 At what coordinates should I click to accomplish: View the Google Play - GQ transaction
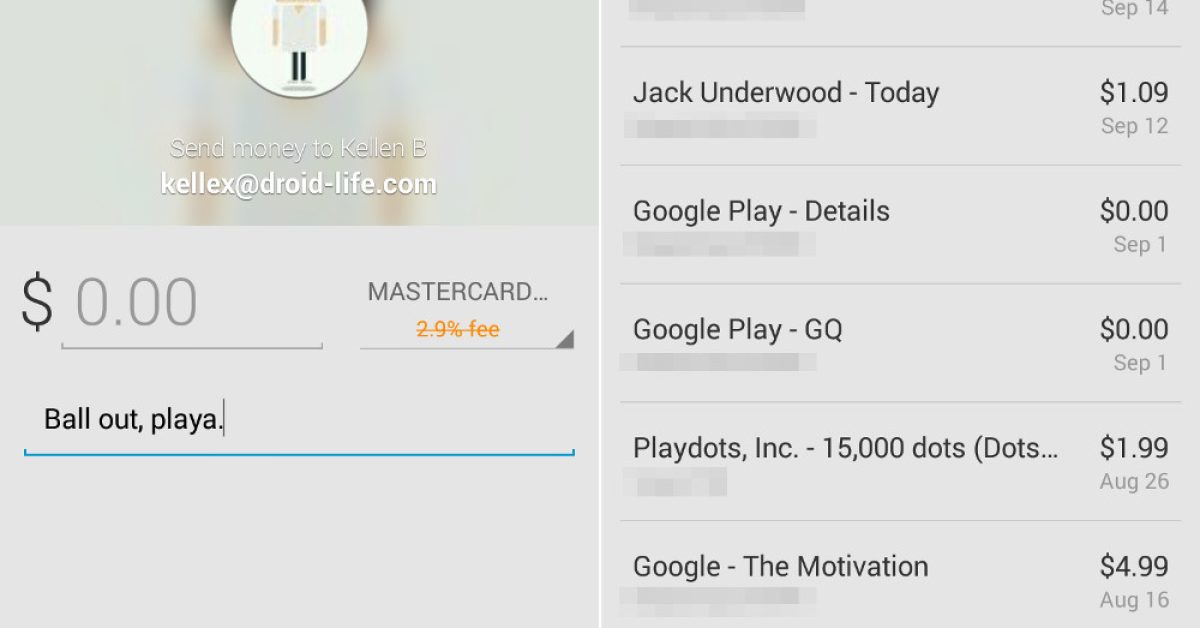point(898,343)
